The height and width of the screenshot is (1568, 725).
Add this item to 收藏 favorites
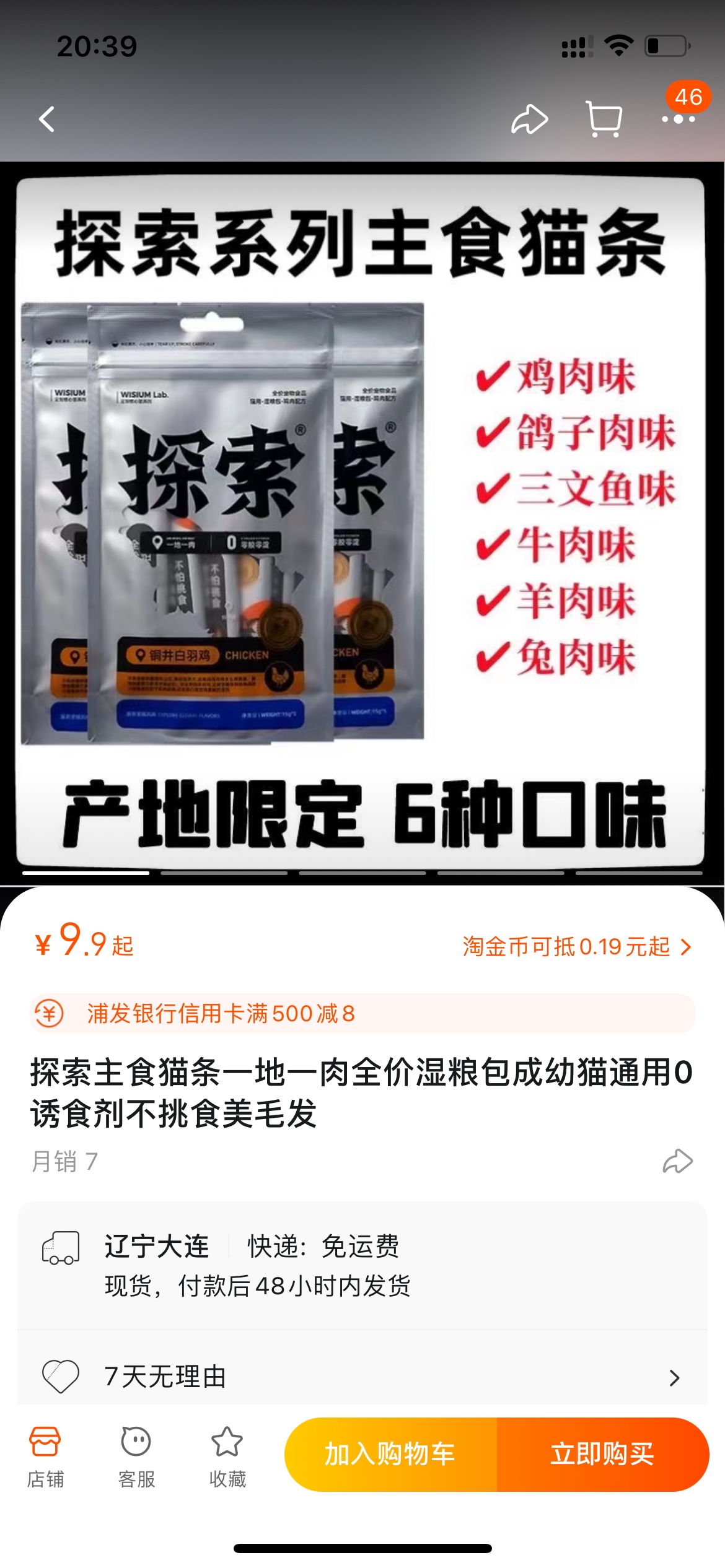(227, 1457)
